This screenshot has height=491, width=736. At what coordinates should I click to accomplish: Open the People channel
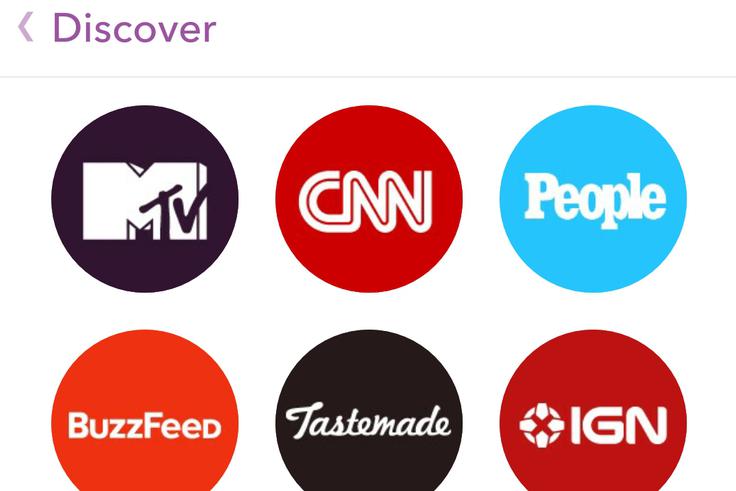(x=593, y=199)
